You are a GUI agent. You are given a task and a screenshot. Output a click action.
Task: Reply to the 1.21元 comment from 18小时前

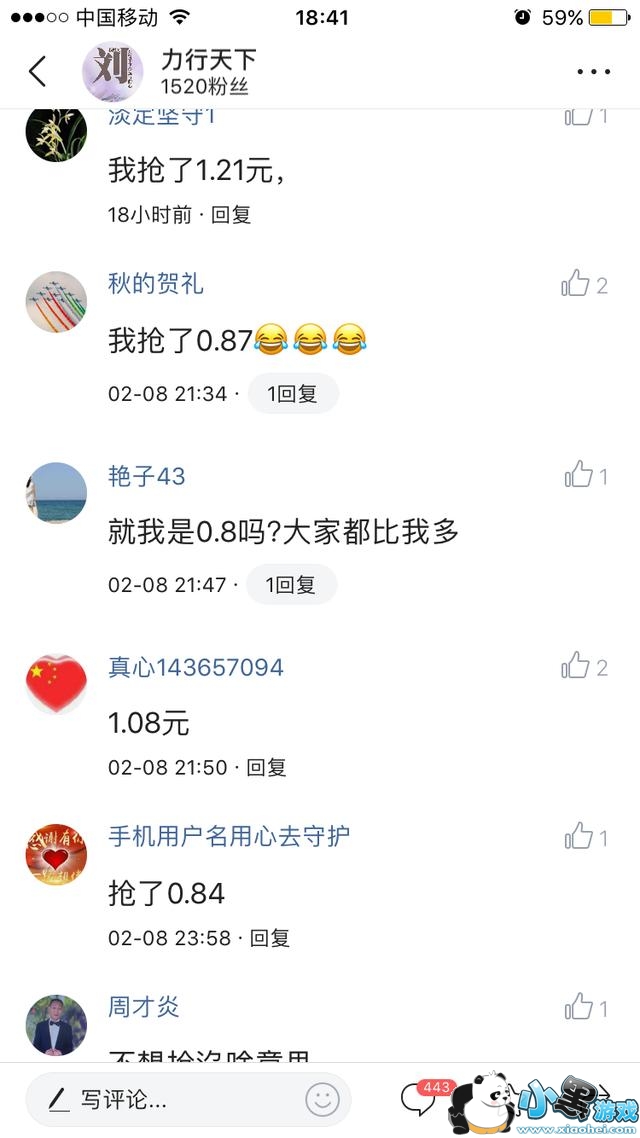point(231,214)
